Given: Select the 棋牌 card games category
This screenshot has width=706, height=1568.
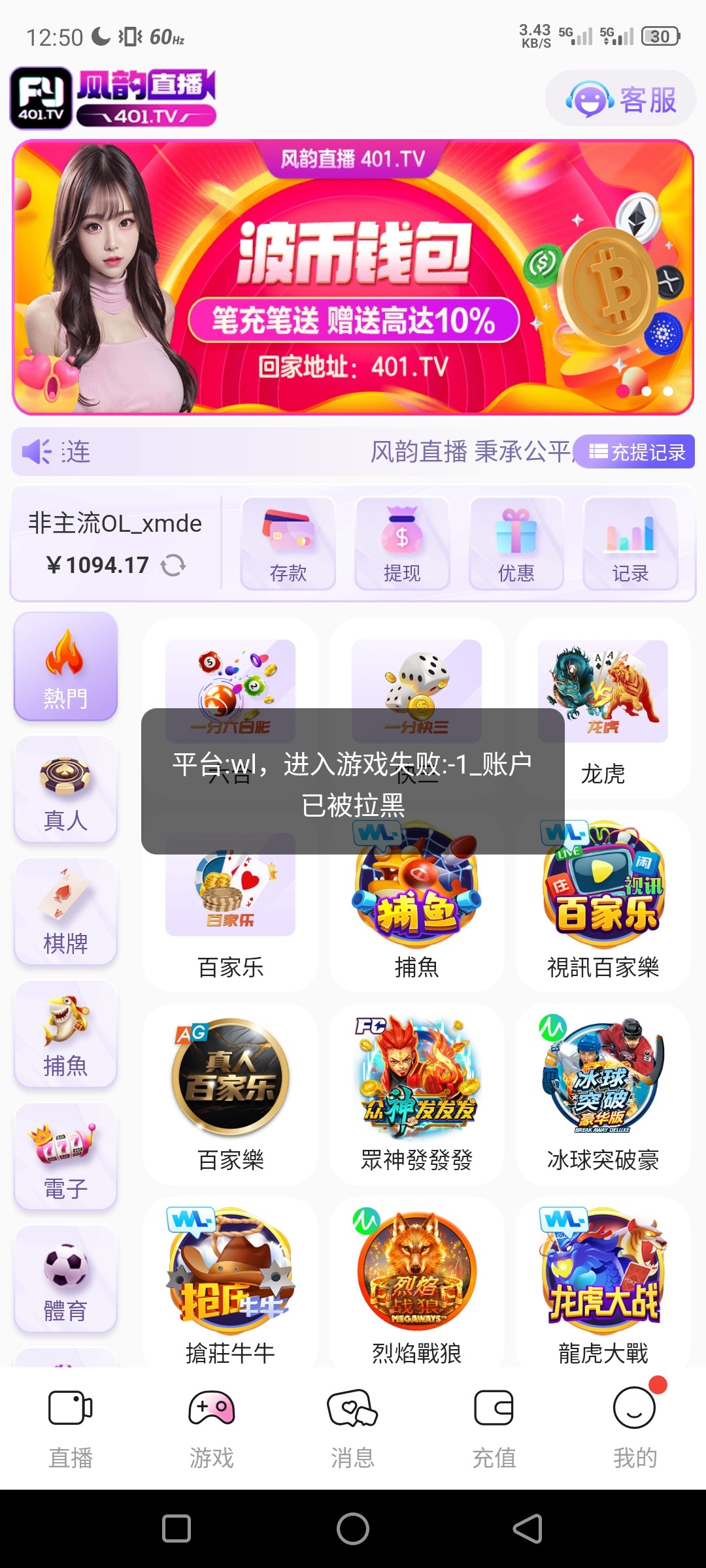Looking at the screenshot, I should [x=65, y=912].
